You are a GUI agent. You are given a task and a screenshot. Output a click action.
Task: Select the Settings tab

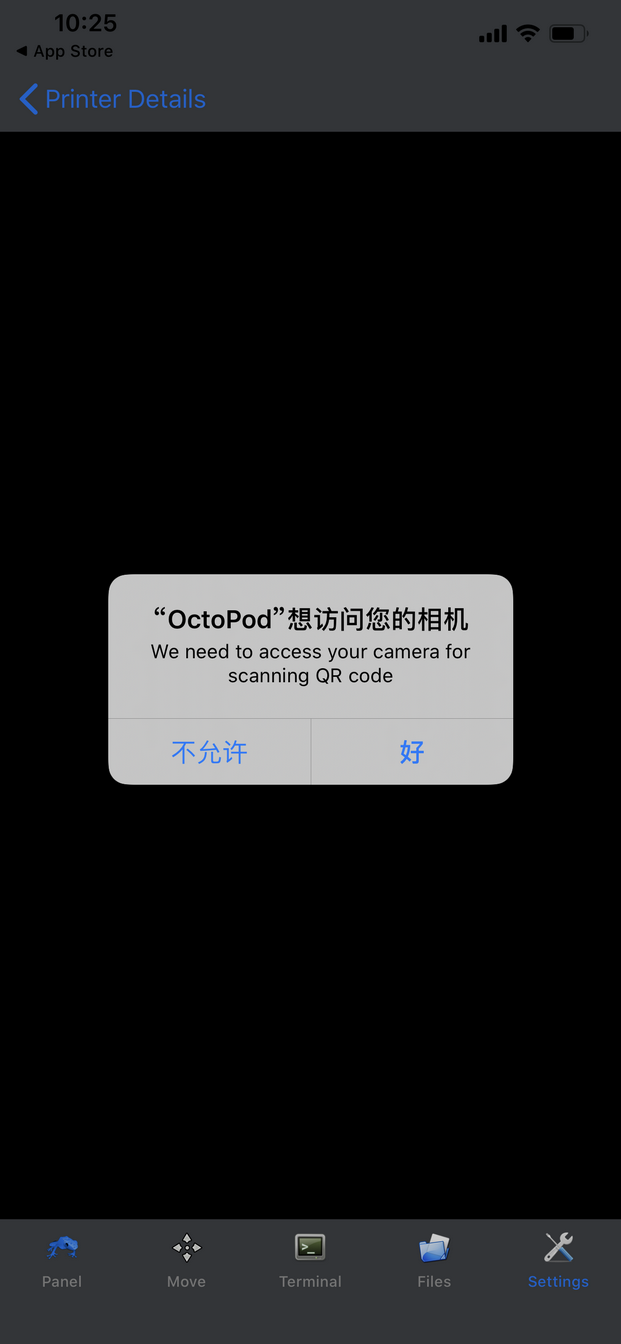[558, 1260]
